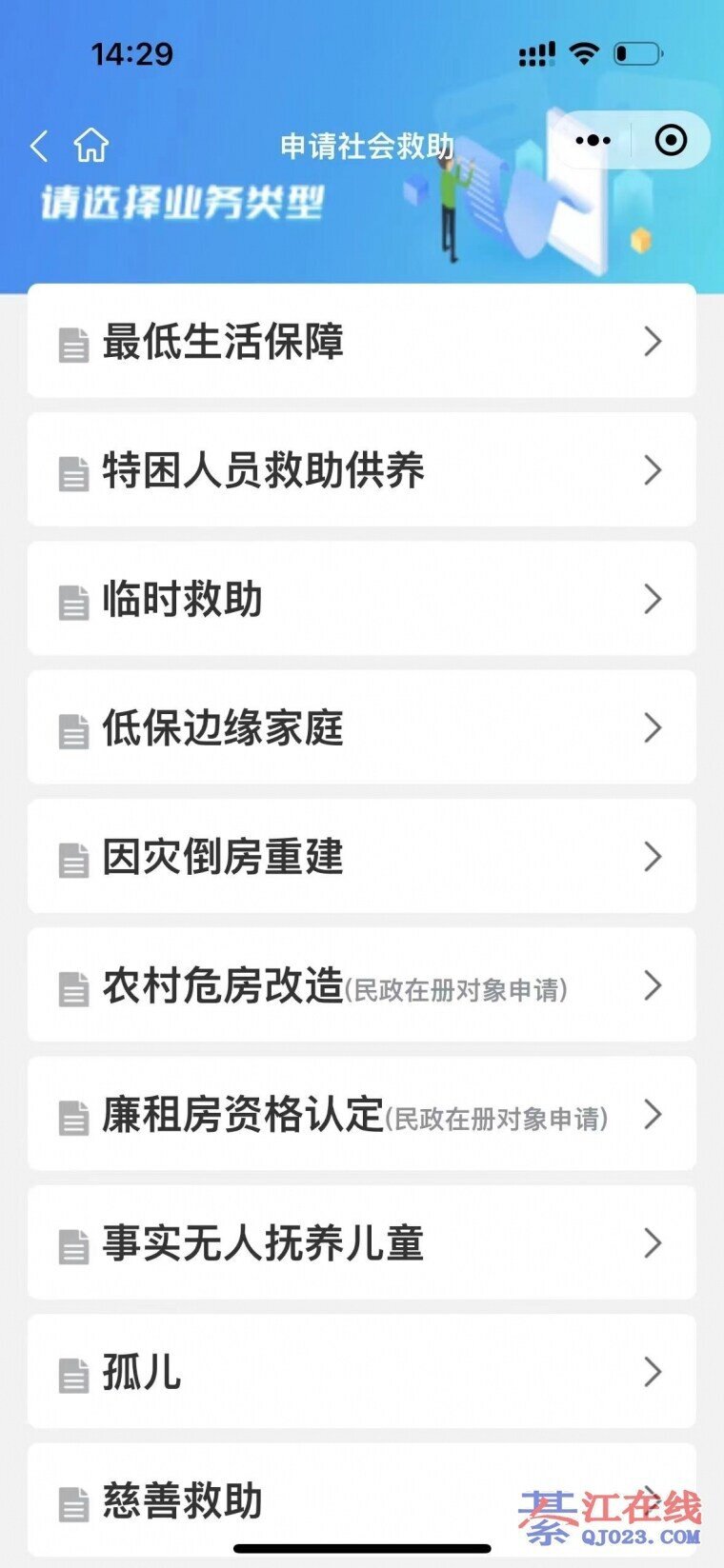724x1568 pixels.
Task: Choose 临时救助 business type
Action: 362,599
